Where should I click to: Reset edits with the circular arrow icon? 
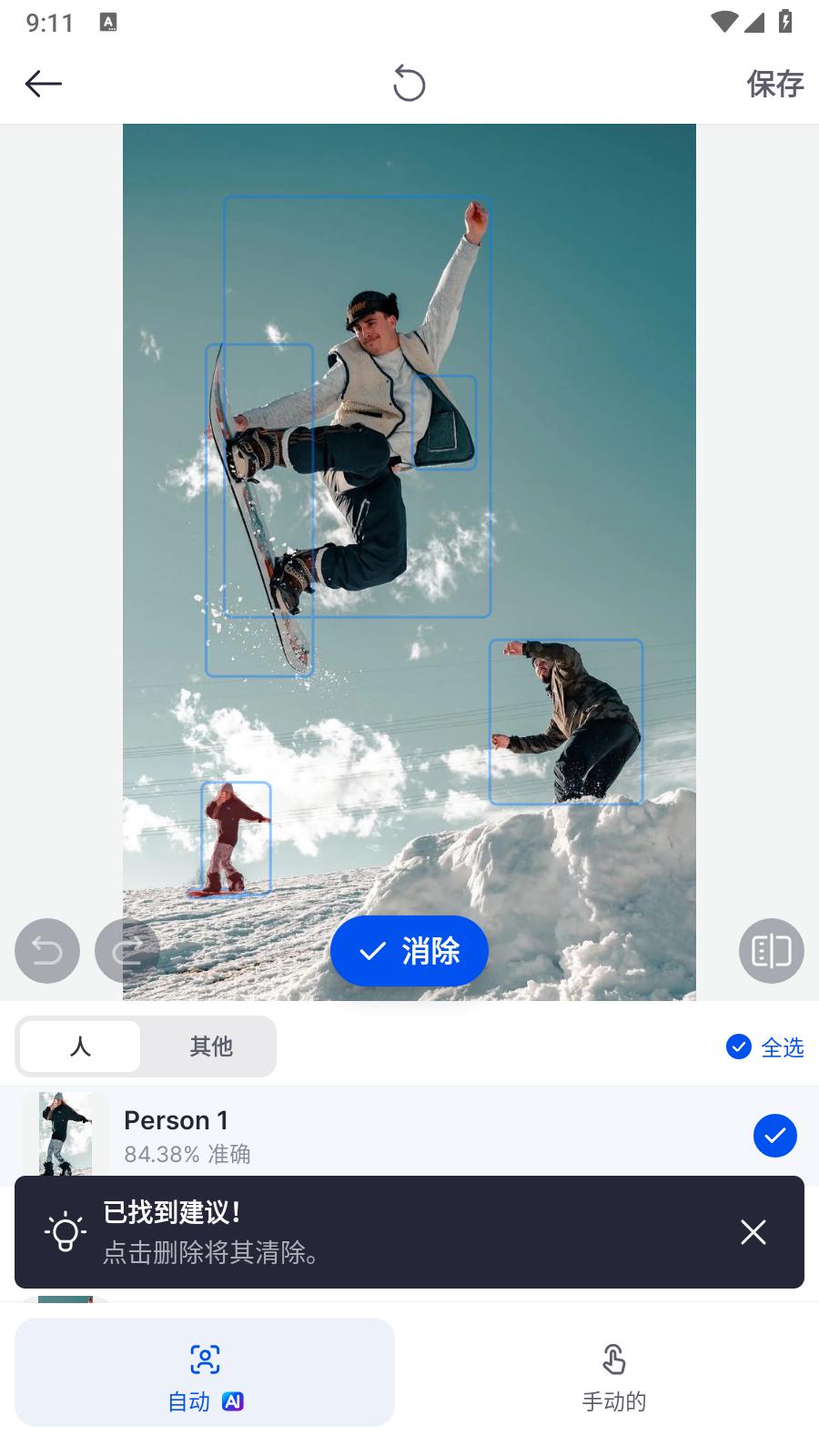tap(409, 84)
